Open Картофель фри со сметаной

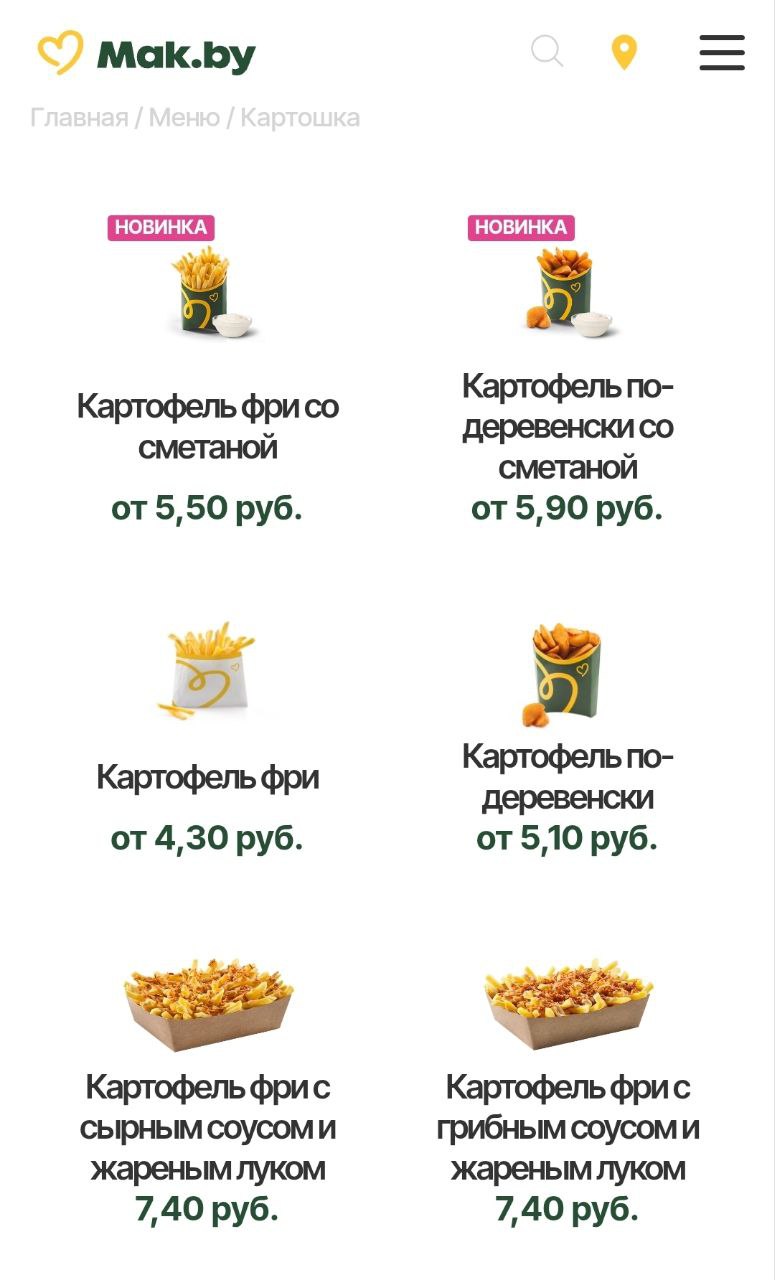point(207,427)
